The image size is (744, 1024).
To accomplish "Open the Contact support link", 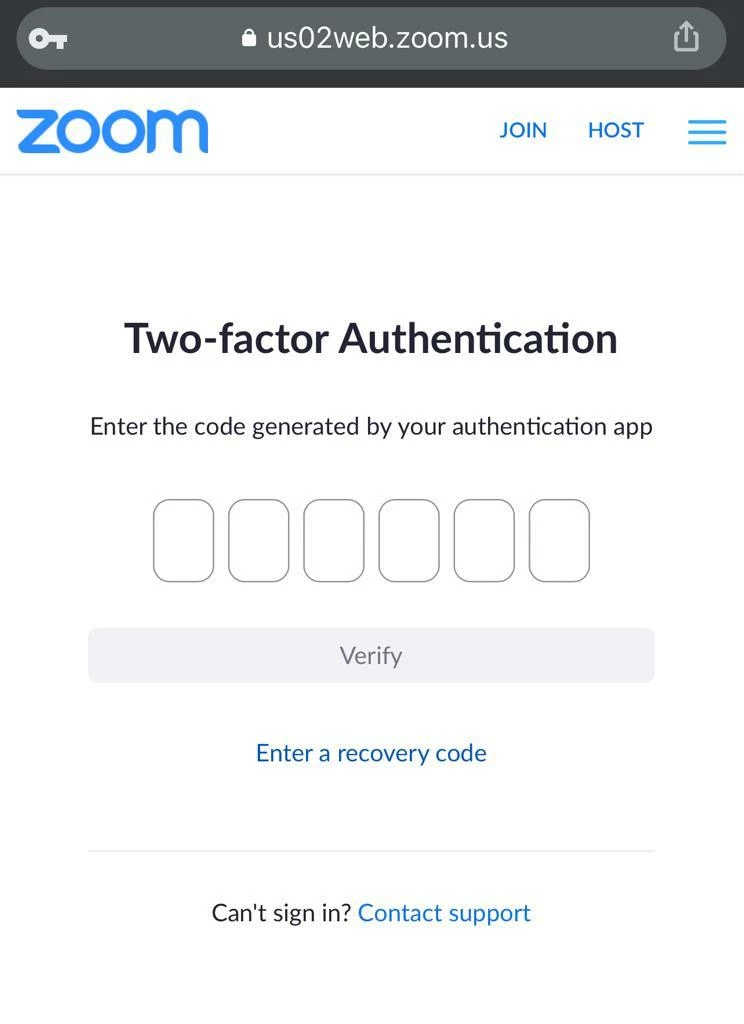I will pyautogui.click(x=444, y=913).
